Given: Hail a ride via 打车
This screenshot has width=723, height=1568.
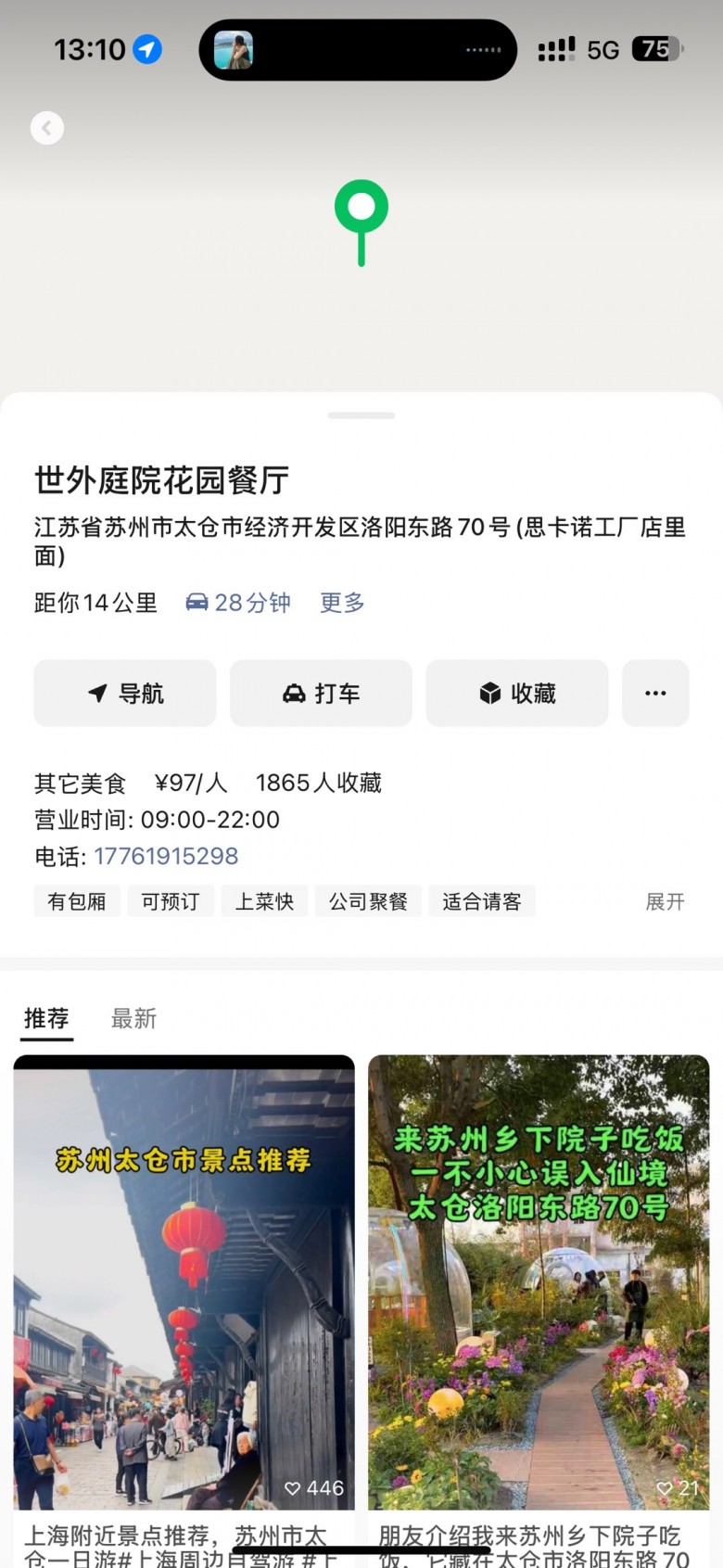Looking at the screenshot, I should (x=321, y=694).
